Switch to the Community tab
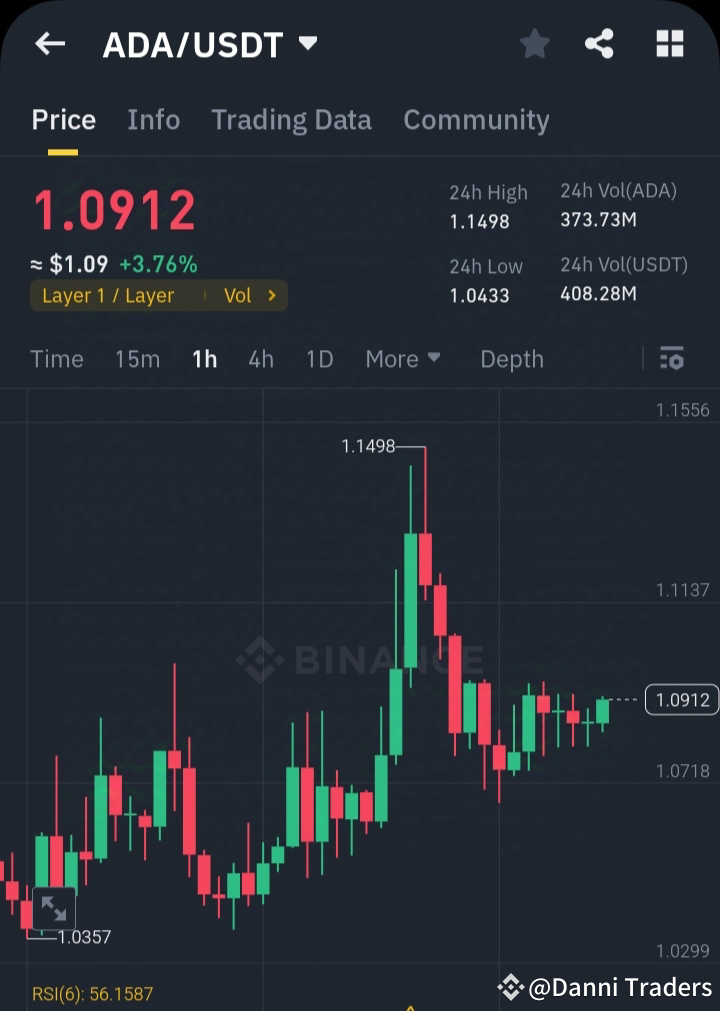Screen dimensions: 720x1011 click(476, 120)
